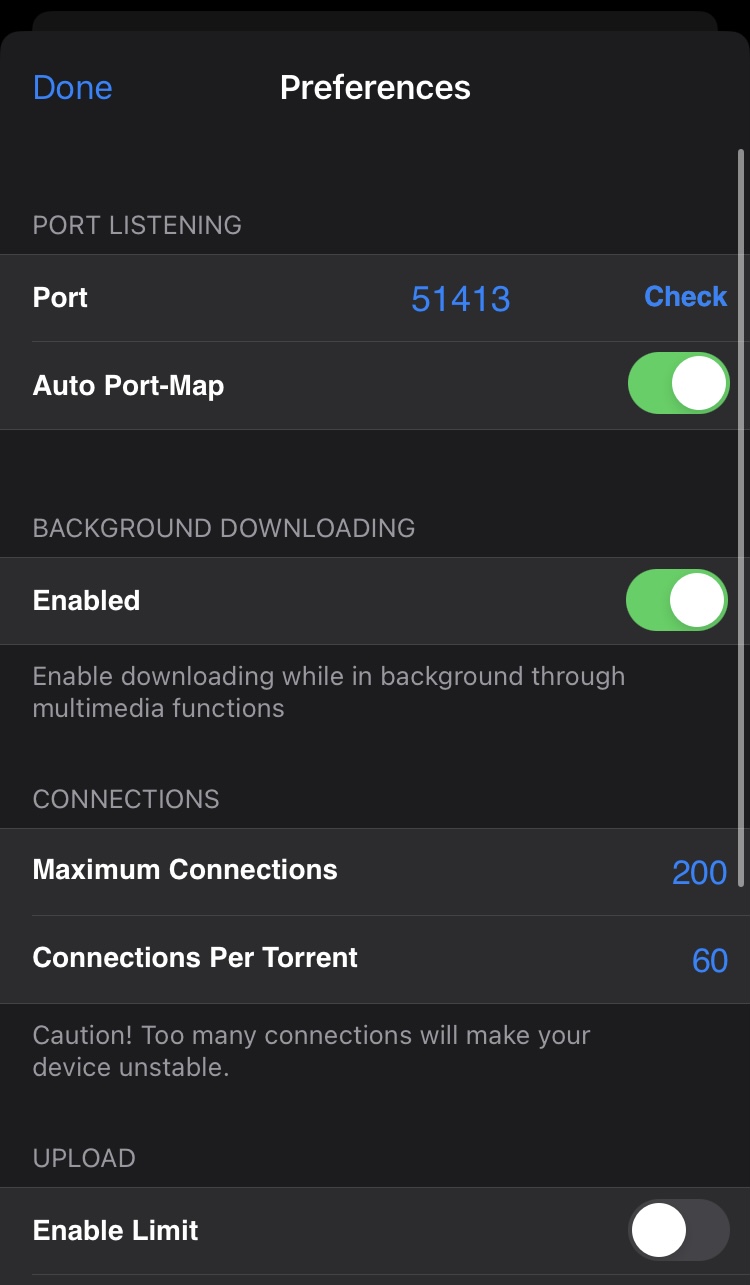Tap Done to close Preferences
The height and width of the screenshot is (1285, 750).
[x=73, y=88]
